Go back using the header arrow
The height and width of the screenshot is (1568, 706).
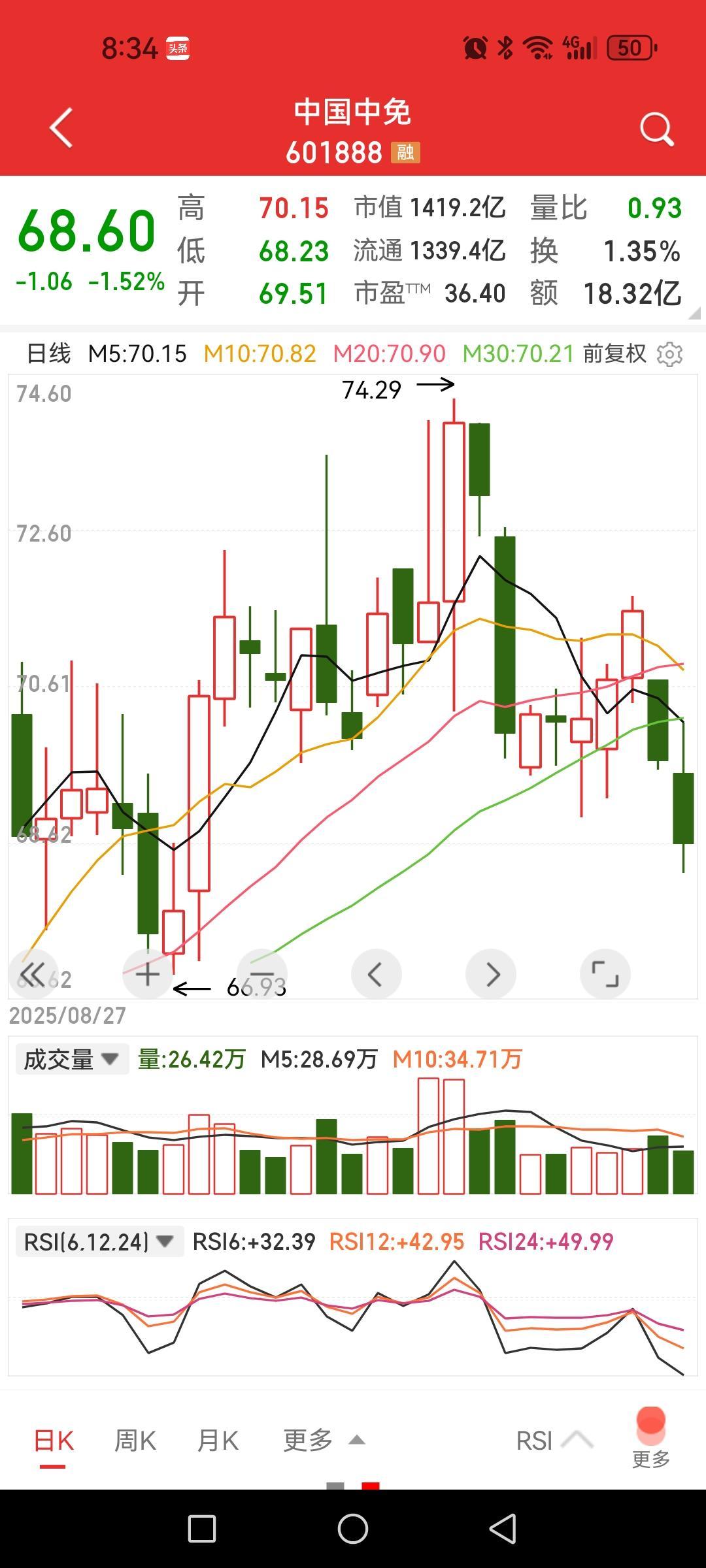61,128
